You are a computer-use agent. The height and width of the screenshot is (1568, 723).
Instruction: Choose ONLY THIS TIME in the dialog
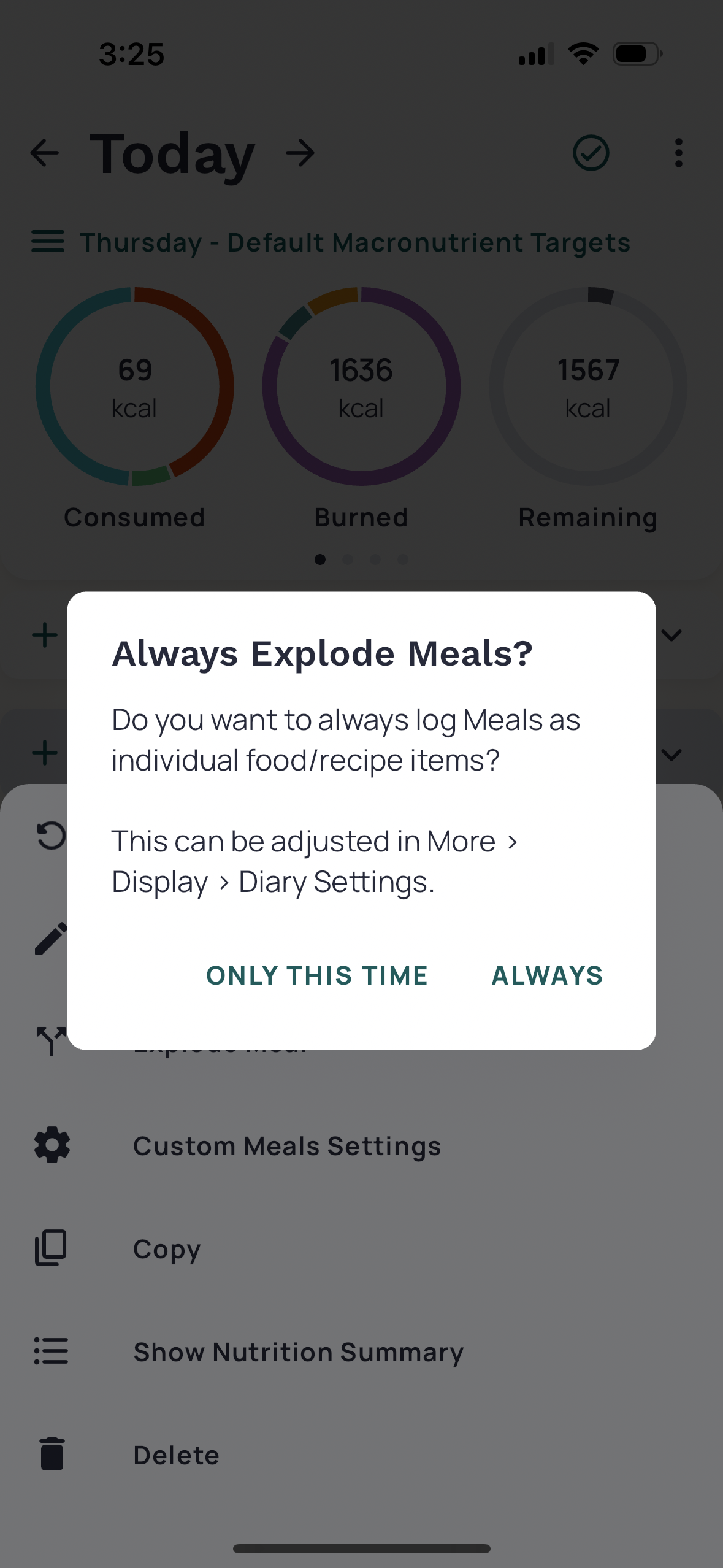tap(318, 975)
